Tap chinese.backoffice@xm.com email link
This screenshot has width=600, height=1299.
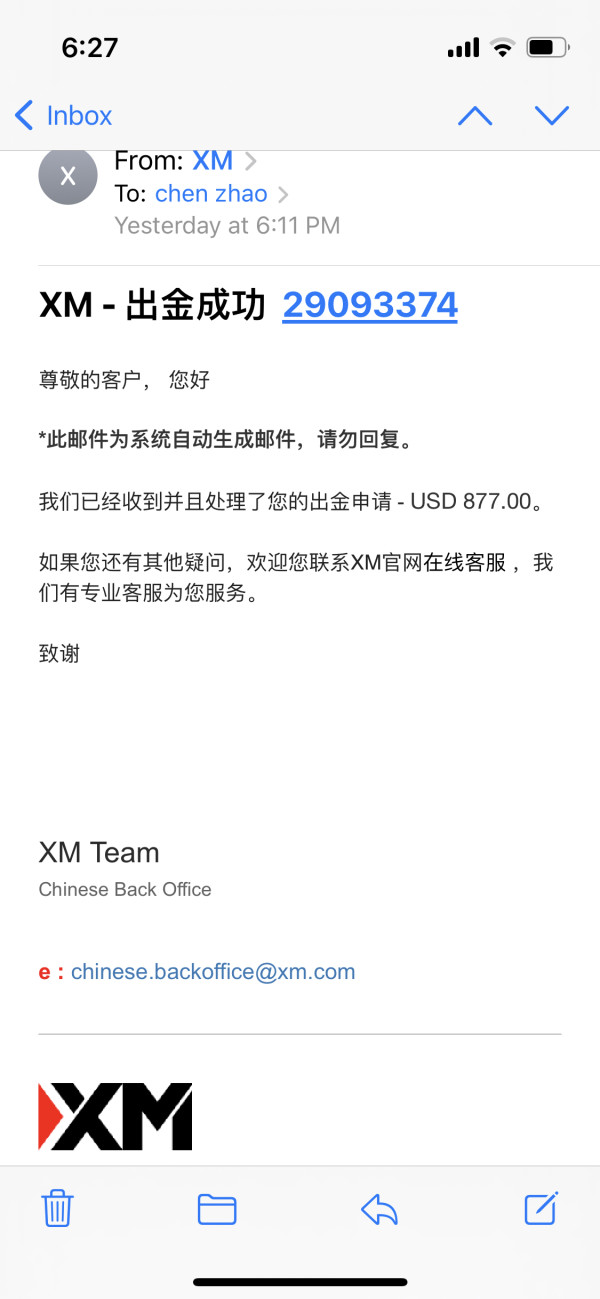click(x=213, y=971)
